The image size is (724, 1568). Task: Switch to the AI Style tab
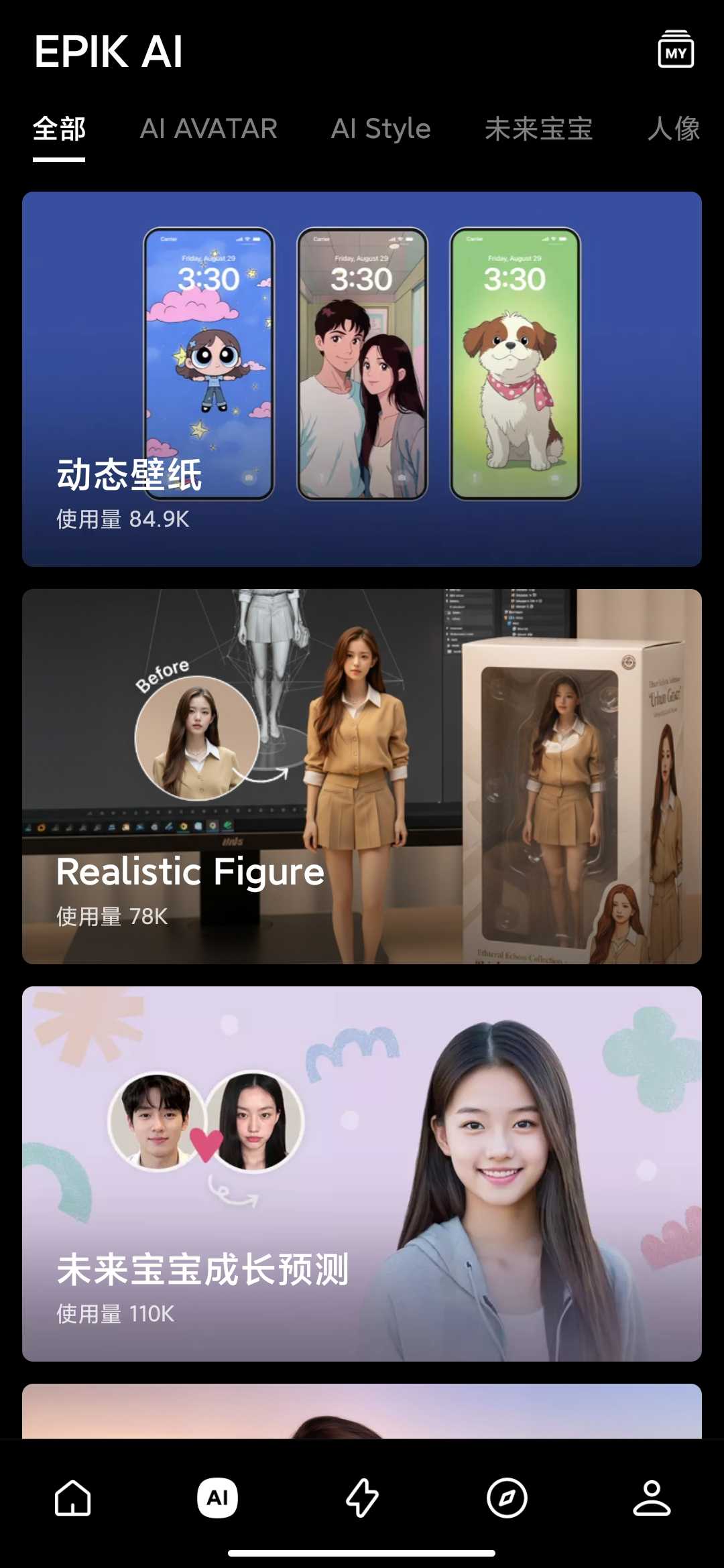pos(381,129)
